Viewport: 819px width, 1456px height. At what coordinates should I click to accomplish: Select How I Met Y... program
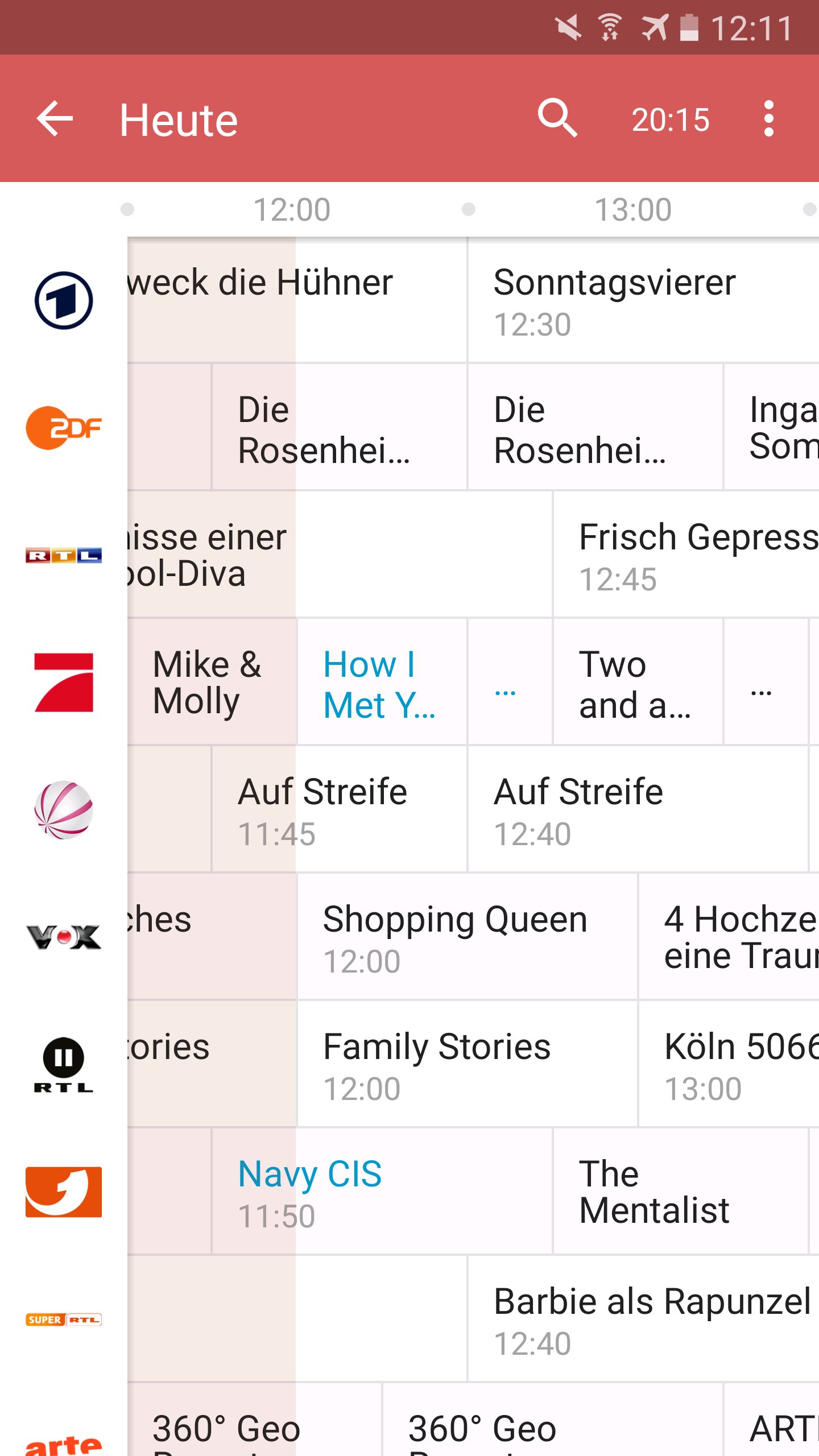(382, 682)
